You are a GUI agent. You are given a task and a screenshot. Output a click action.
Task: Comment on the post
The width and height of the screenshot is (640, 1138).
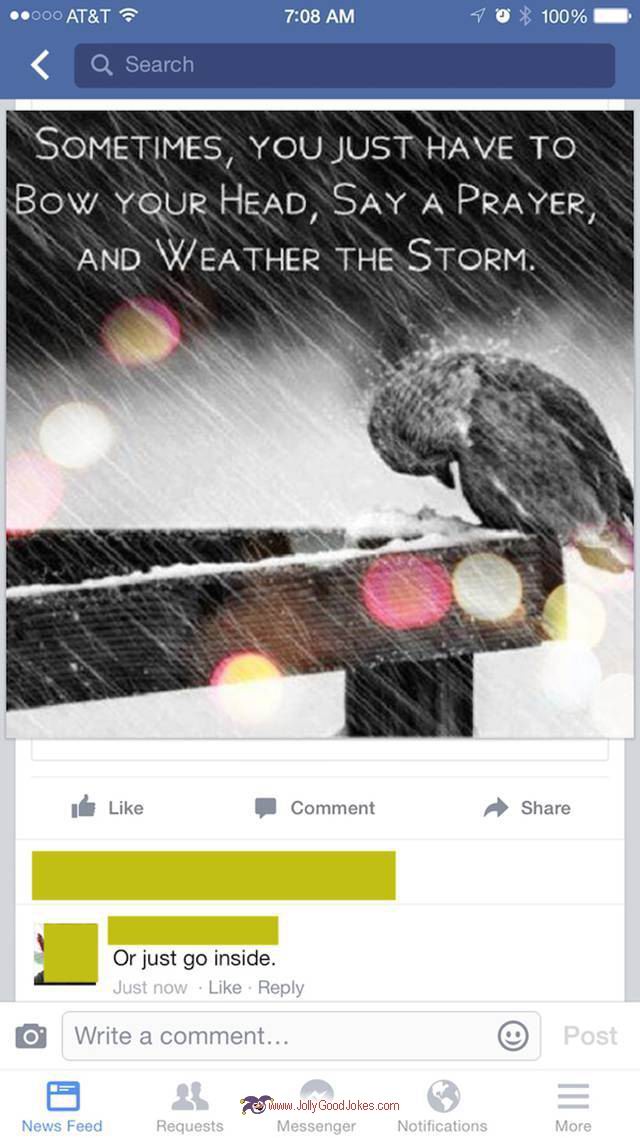point(315,808)
